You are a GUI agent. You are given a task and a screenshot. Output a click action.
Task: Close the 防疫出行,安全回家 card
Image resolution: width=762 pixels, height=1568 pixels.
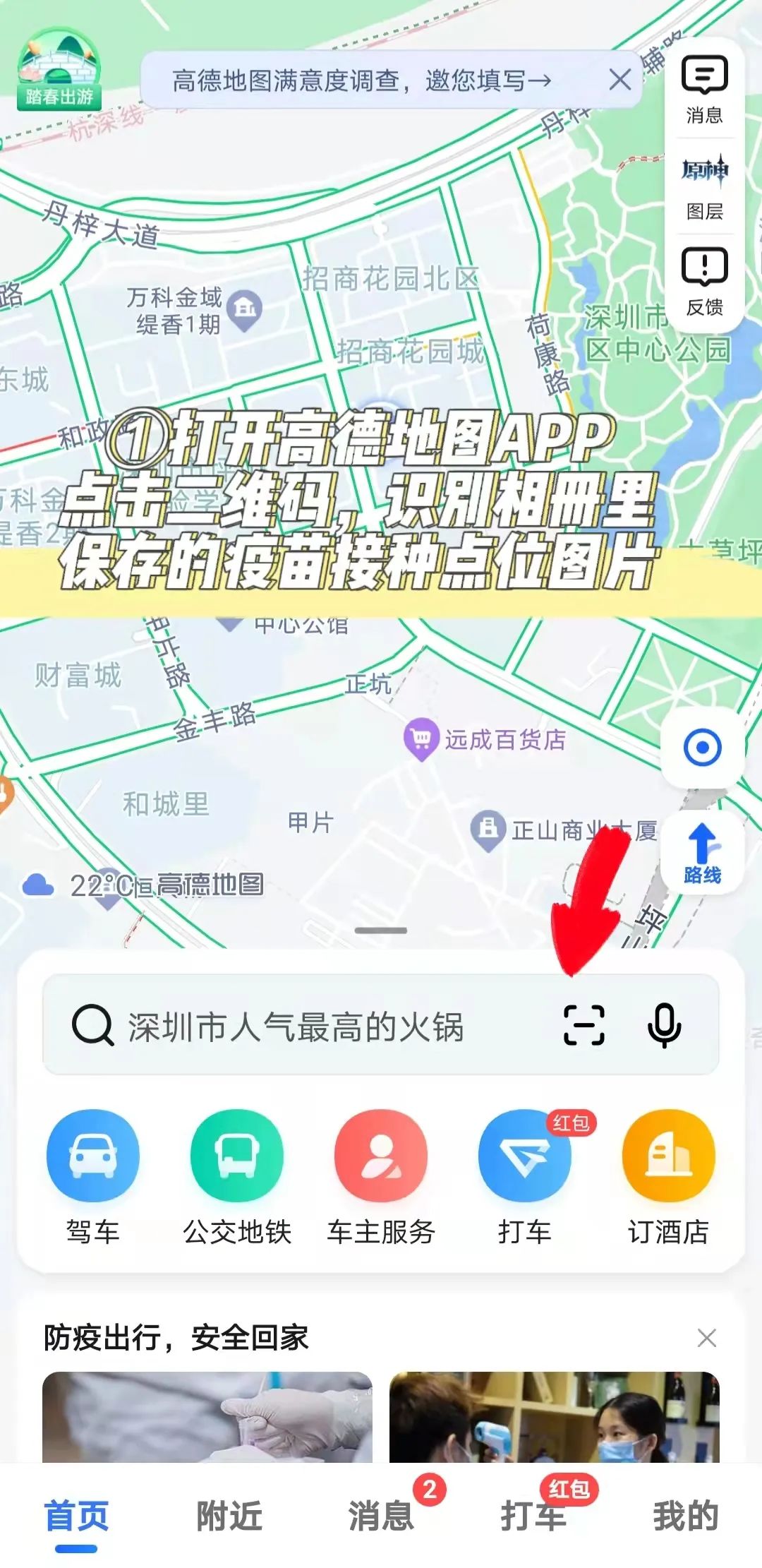pos(706,1337)
